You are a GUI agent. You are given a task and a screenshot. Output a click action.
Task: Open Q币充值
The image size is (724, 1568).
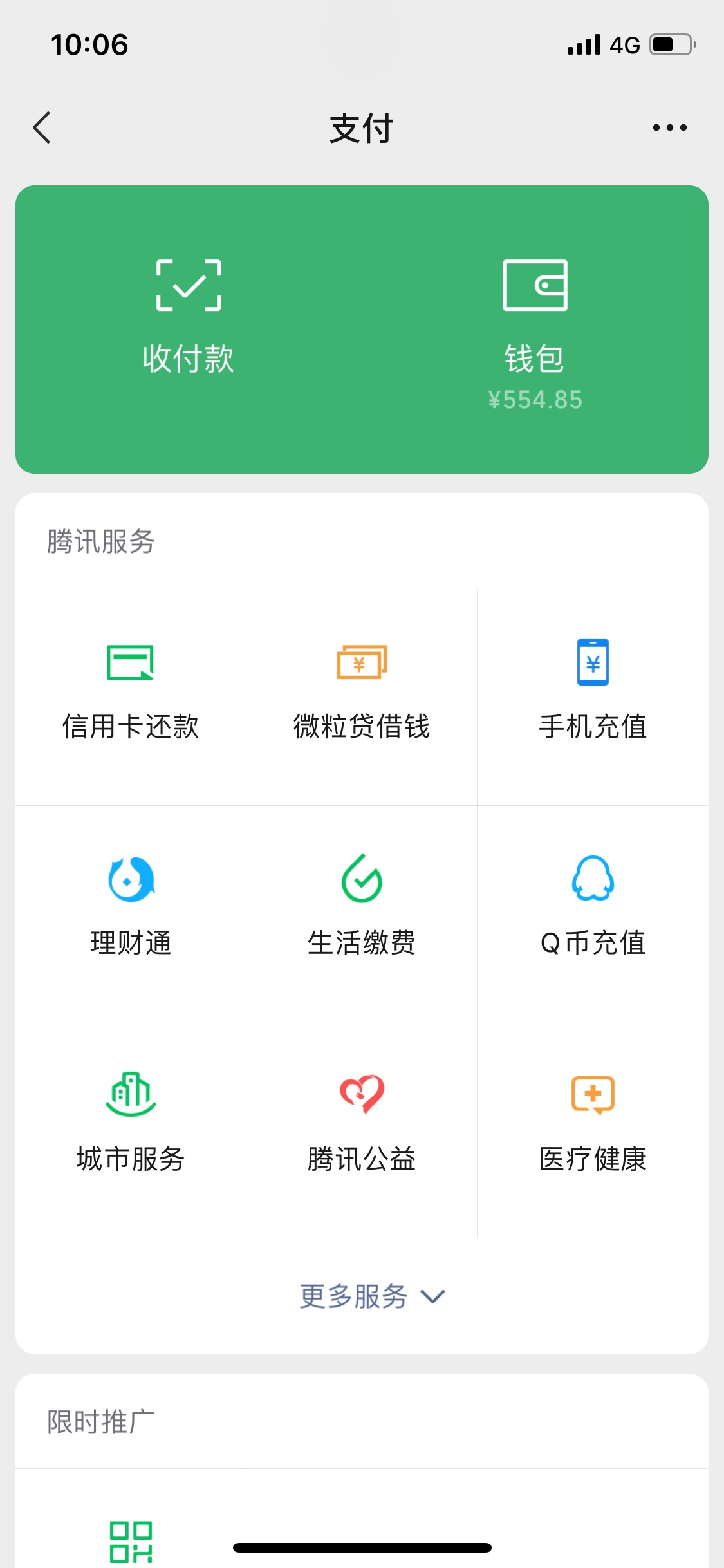tap(593, 913)
